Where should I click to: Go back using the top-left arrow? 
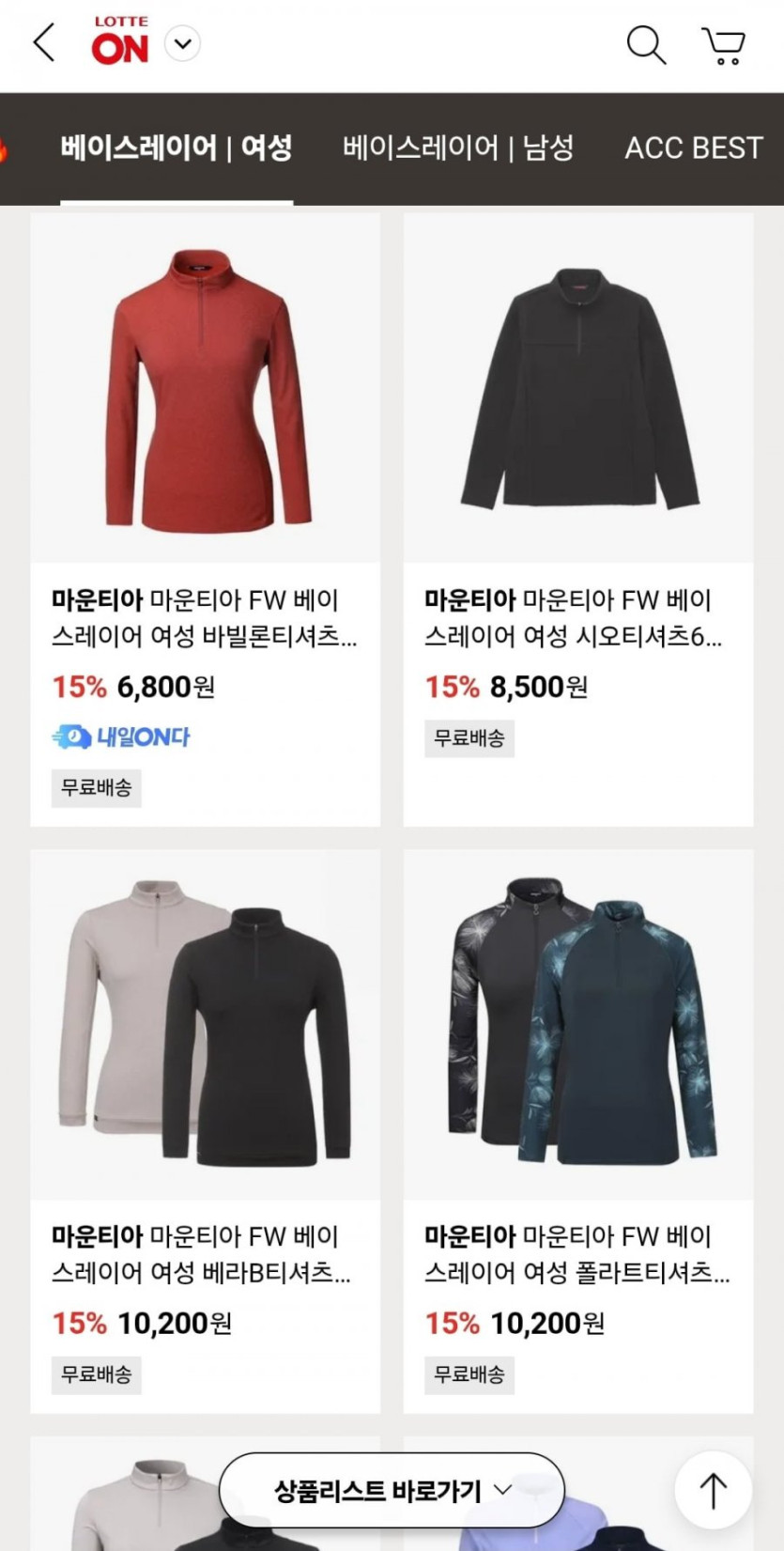(44, 43)
